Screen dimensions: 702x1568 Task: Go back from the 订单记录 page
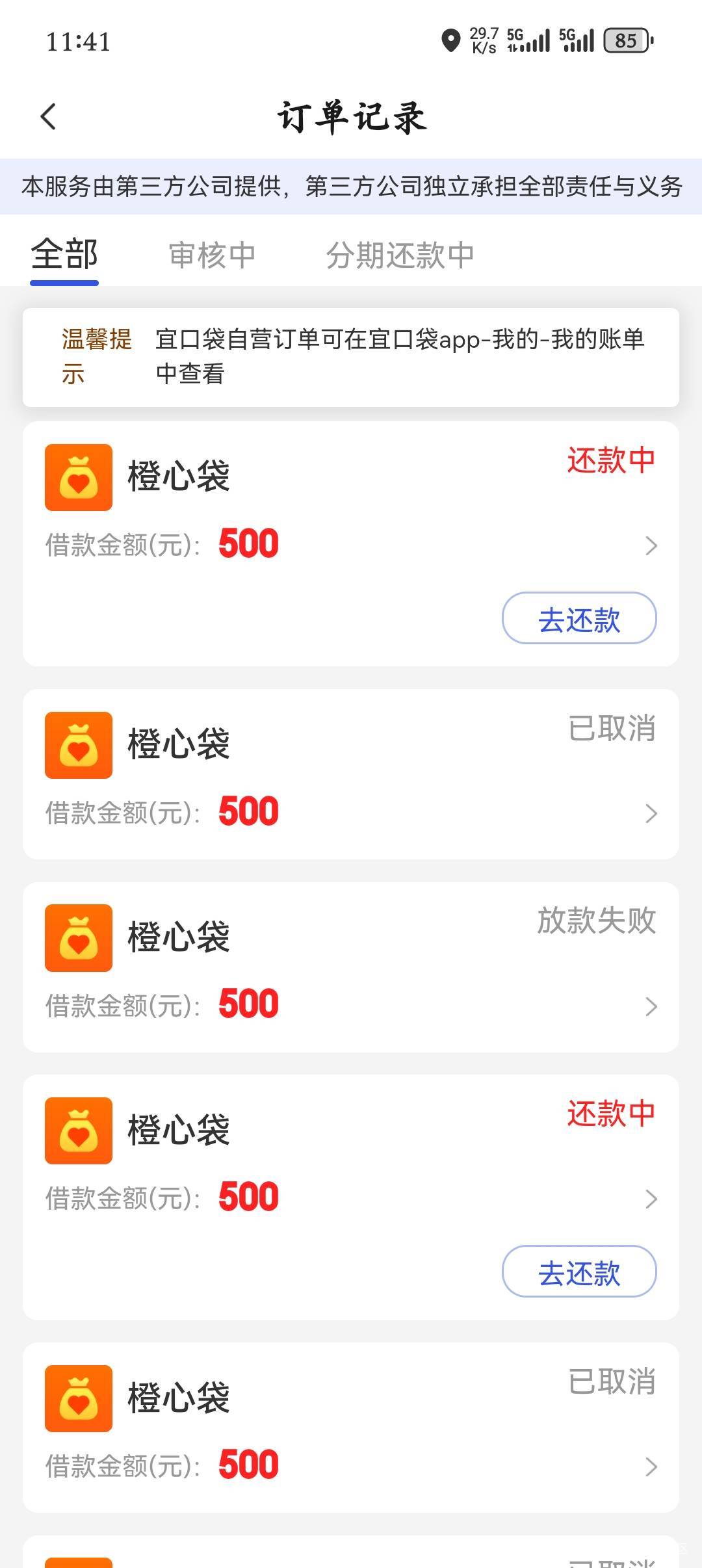coord(49,117)
